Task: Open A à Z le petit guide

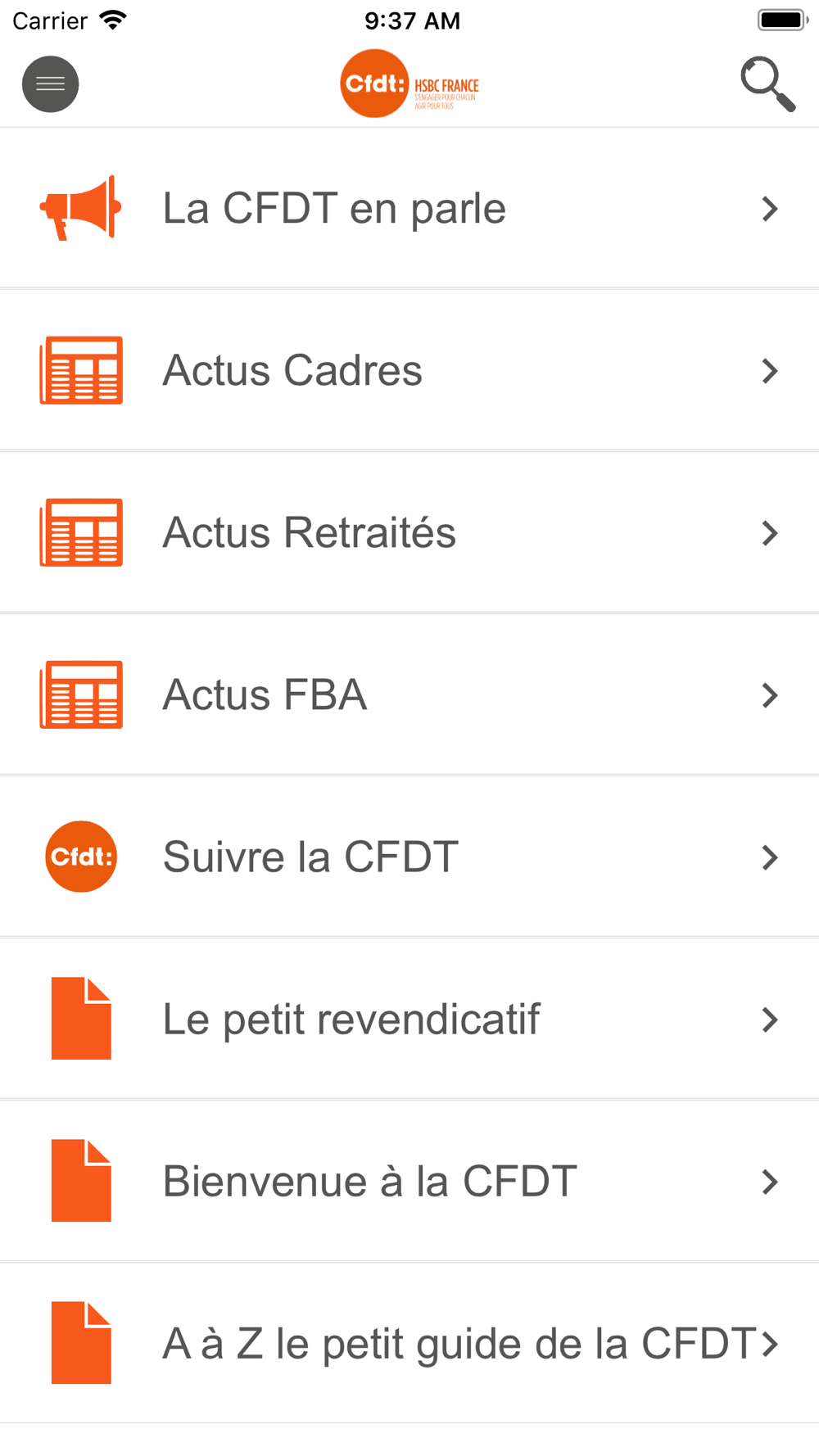Action: (x=409, y=1343)
